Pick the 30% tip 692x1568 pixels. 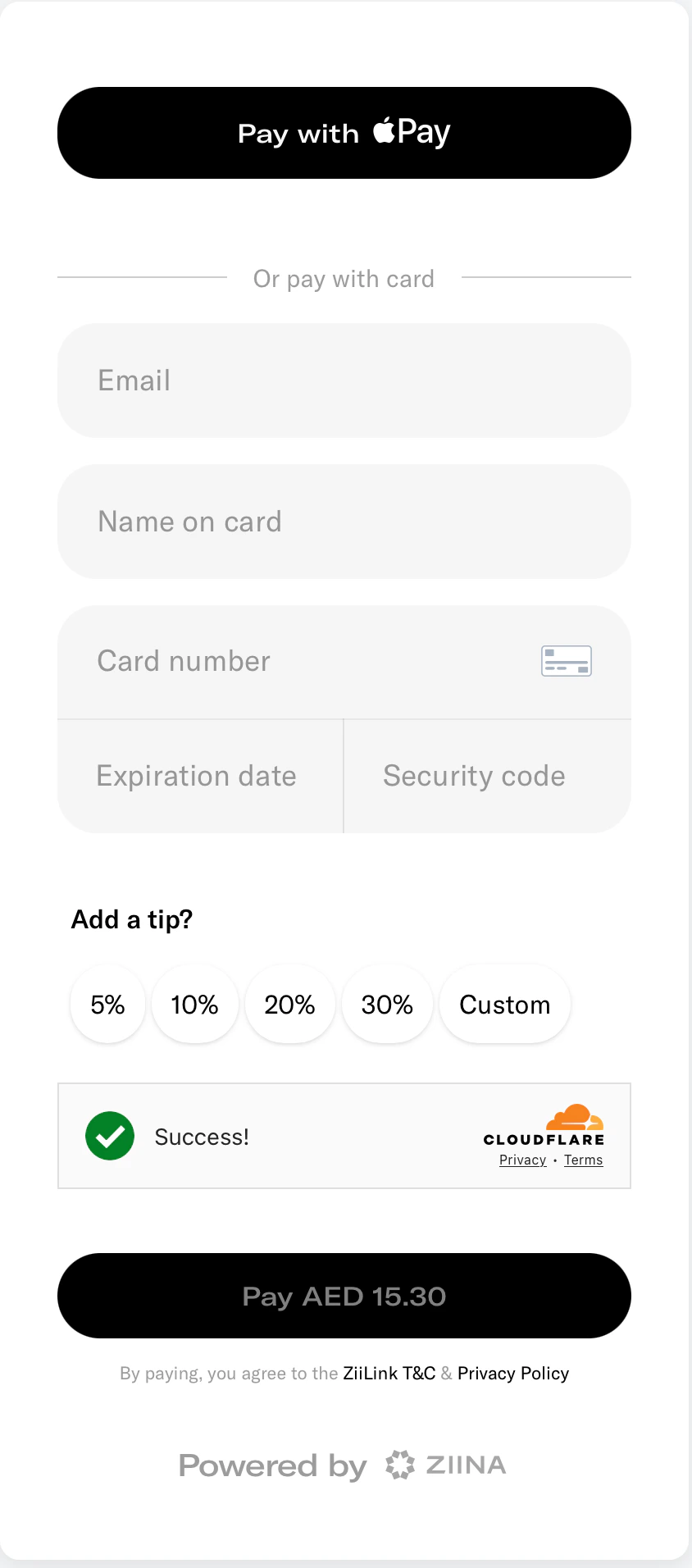tap(387, 1005)
